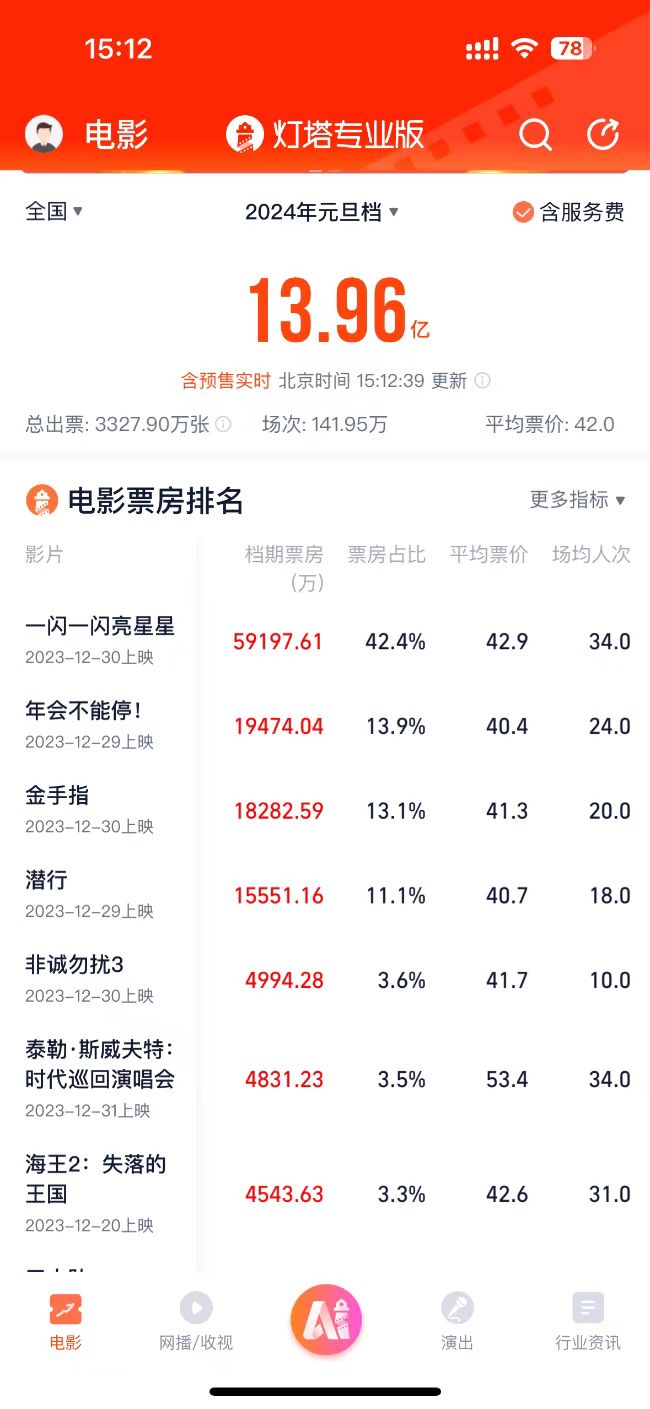Switch to the 演出 tab
650x1409 pixels.
[x=457, y=1322]
